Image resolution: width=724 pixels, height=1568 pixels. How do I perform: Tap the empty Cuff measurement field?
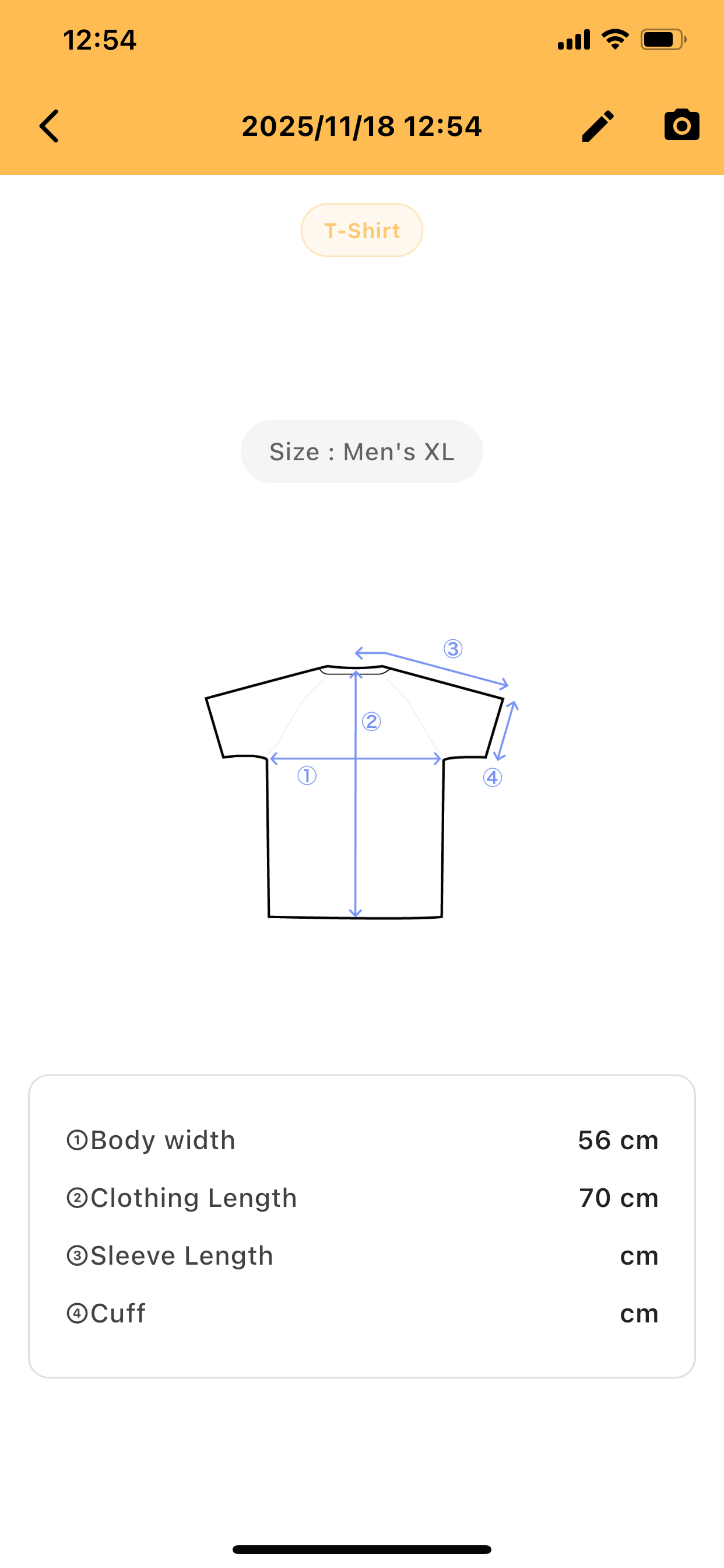[639, 1313]
